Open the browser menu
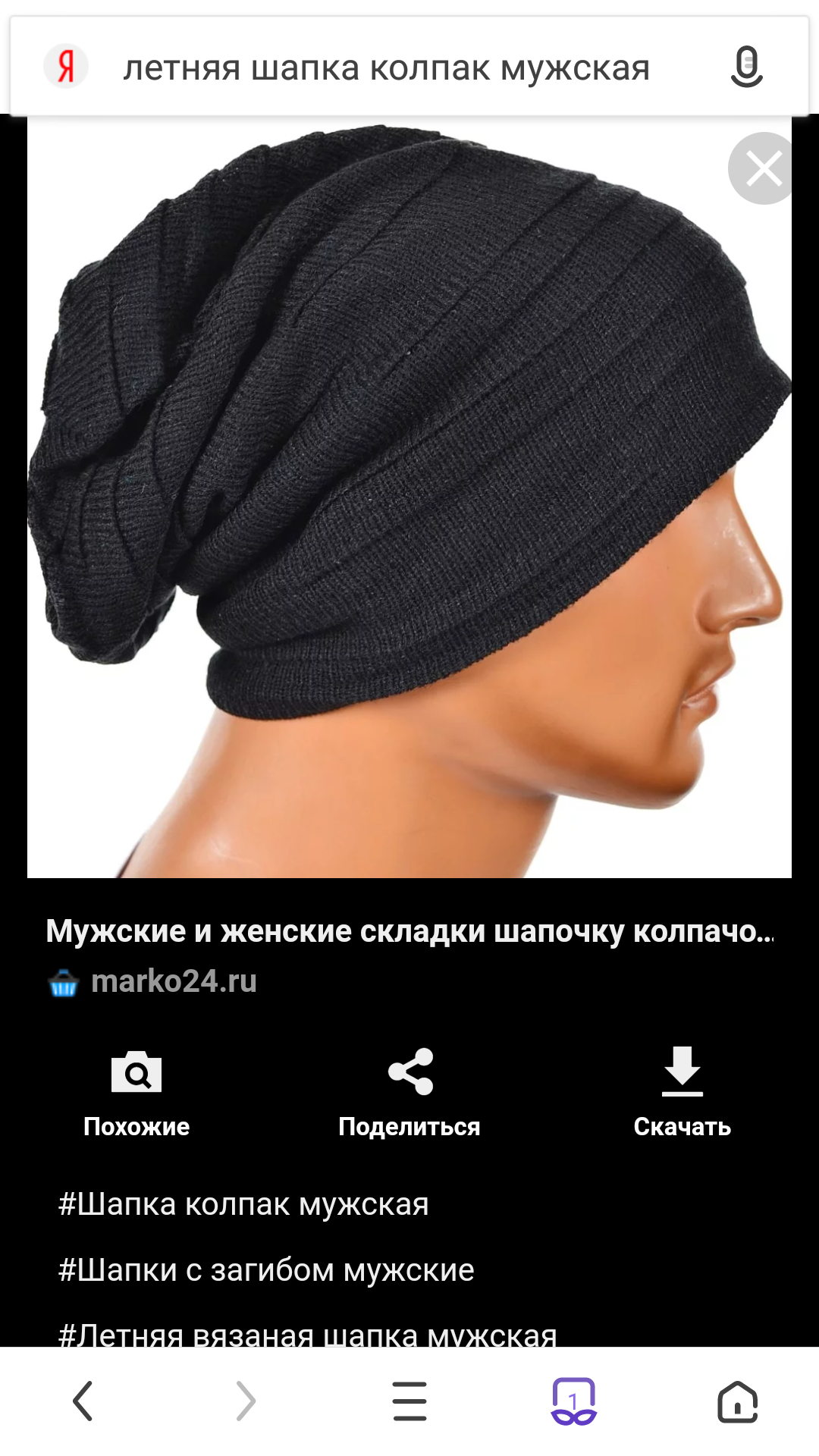The height and width of the screenshot is (1456, 819). (409, 1401)
